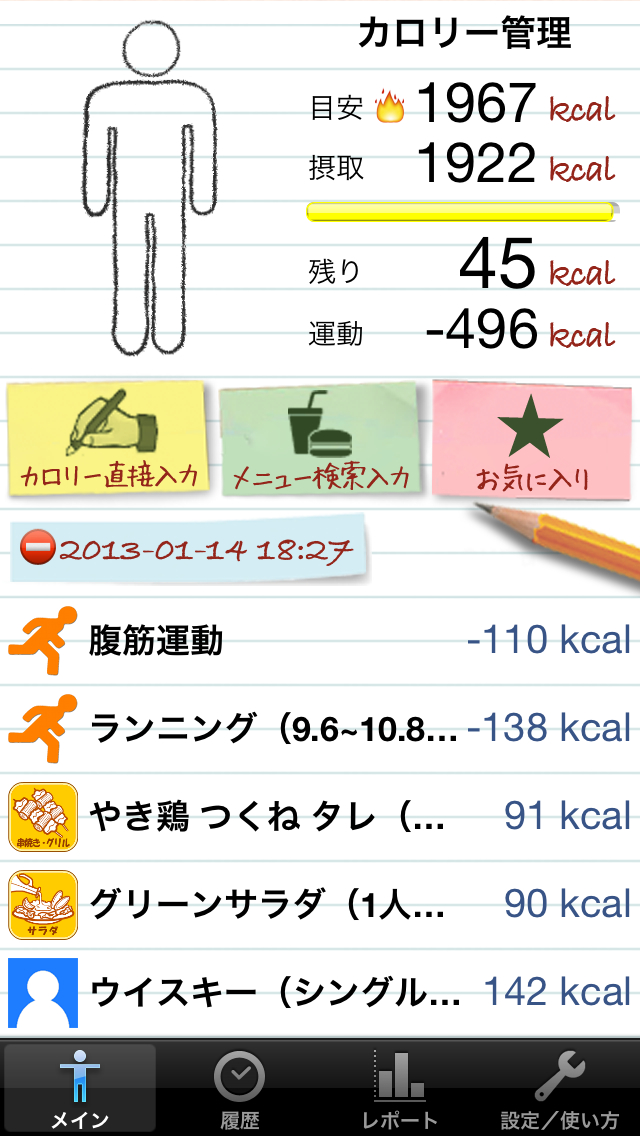Screen dimensions: 640x1136
Task: Open the ランニング exercise entry
Action: [320, 728]
